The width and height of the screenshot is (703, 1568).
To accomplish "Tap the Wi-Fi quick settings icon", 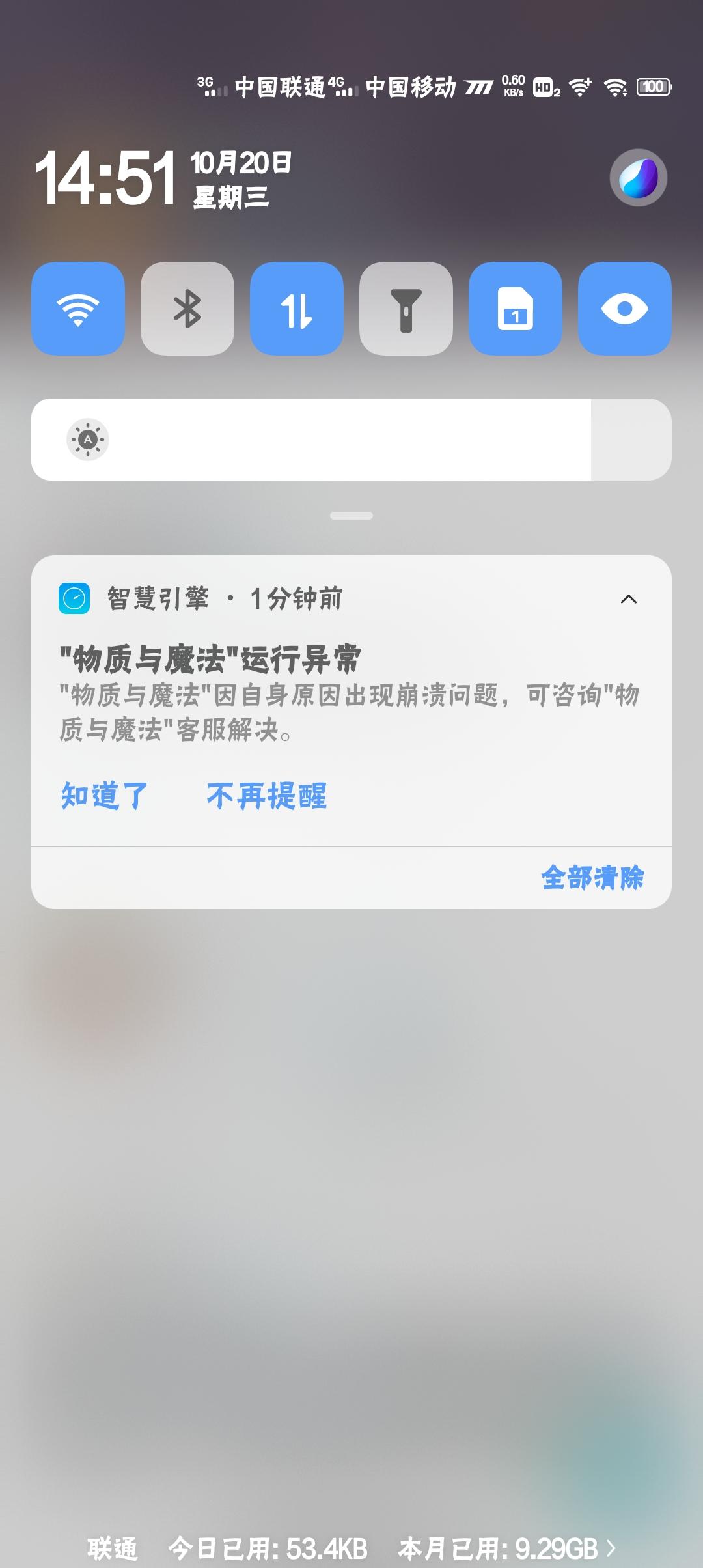I will pyautogui.click(x=78, y=309).
